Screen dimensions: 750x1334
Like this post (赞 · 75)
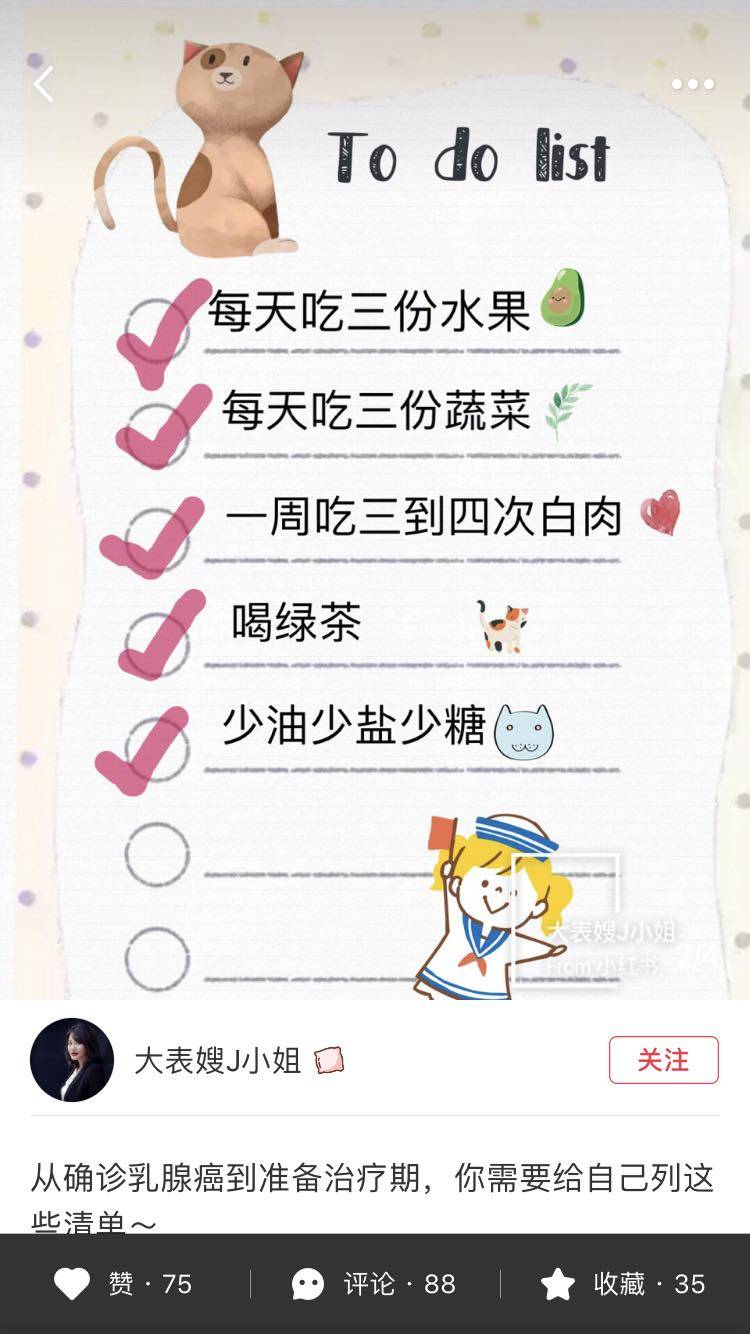[122, 1284]
